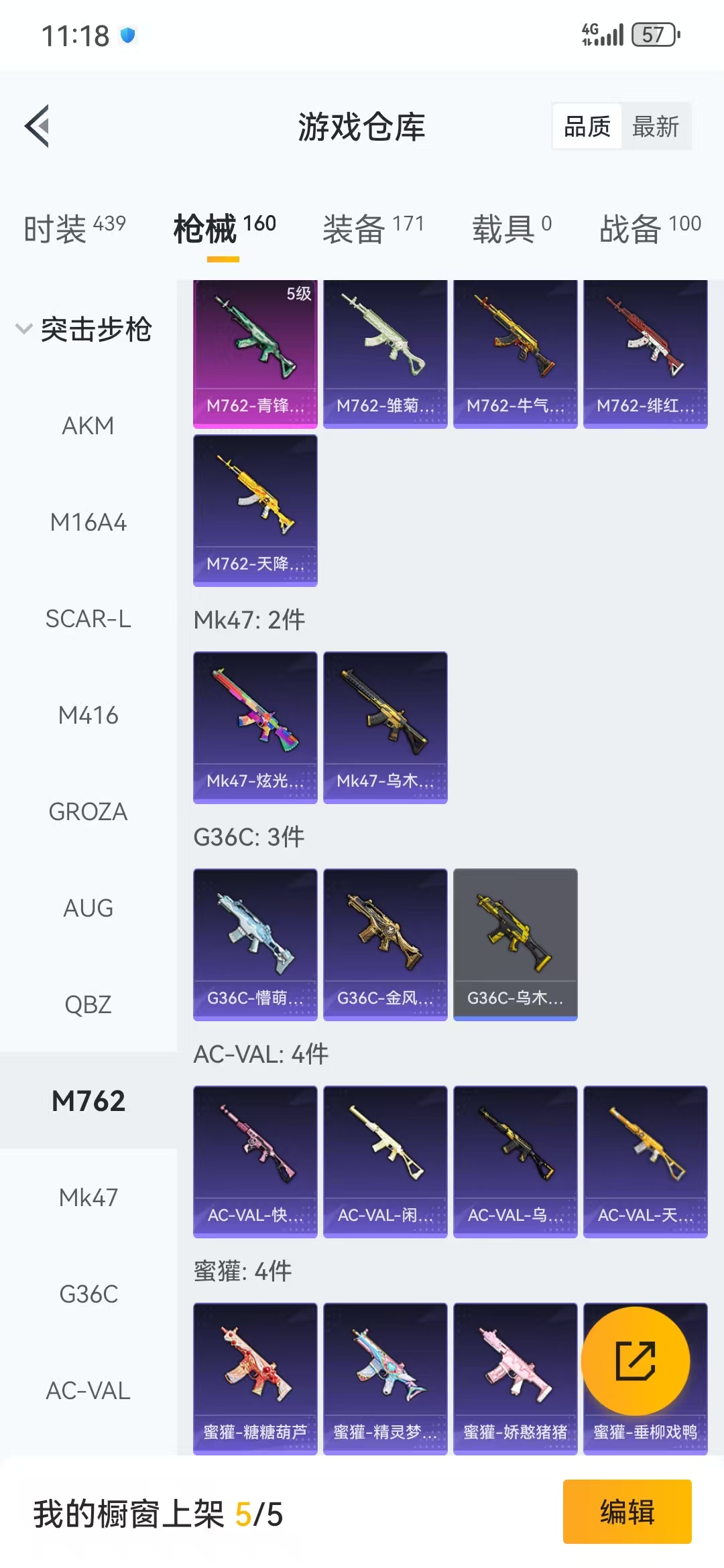Switch to the 时装 tab

[74, 228]
